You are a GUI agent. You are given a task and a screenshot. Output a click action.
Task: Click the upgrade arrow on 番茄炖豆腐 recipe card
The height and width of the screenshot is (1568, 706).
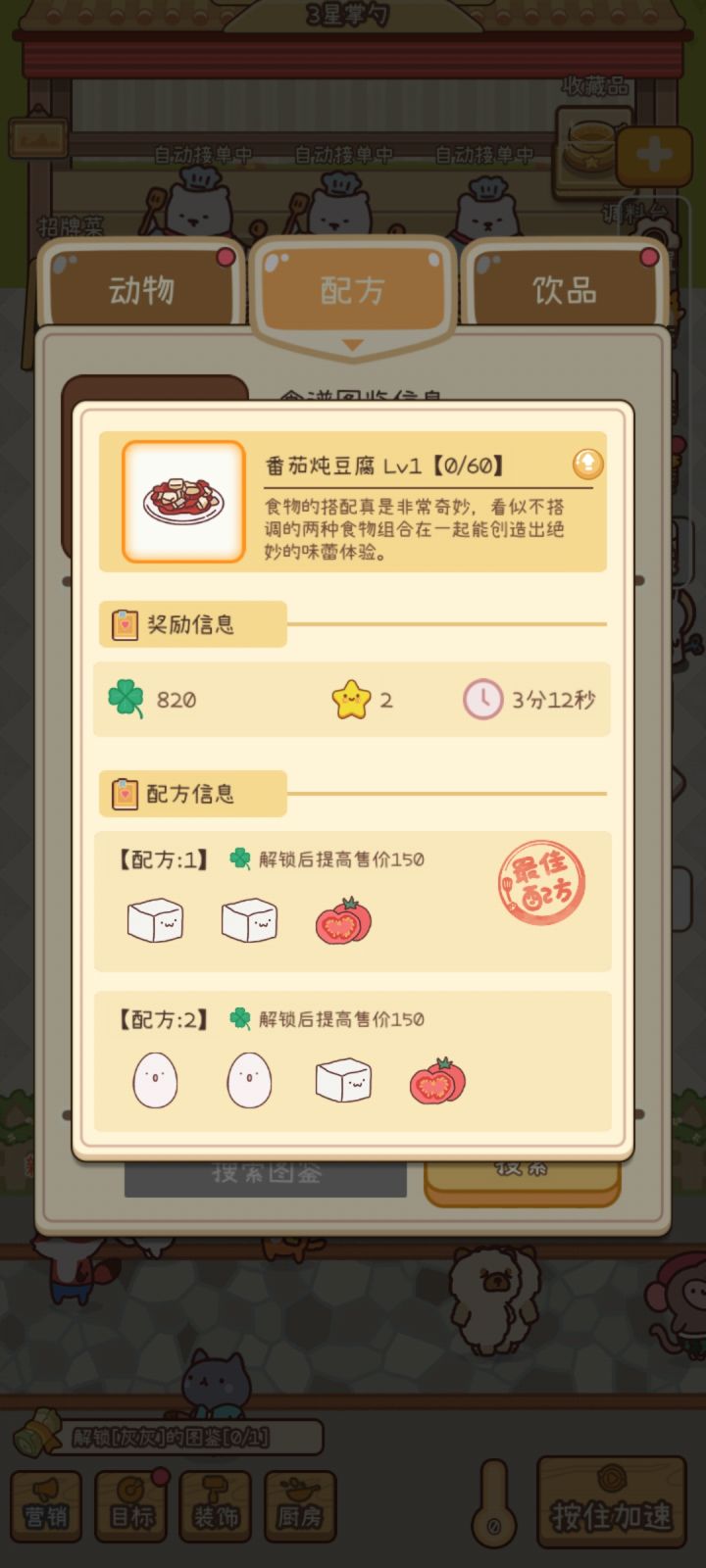588,465
